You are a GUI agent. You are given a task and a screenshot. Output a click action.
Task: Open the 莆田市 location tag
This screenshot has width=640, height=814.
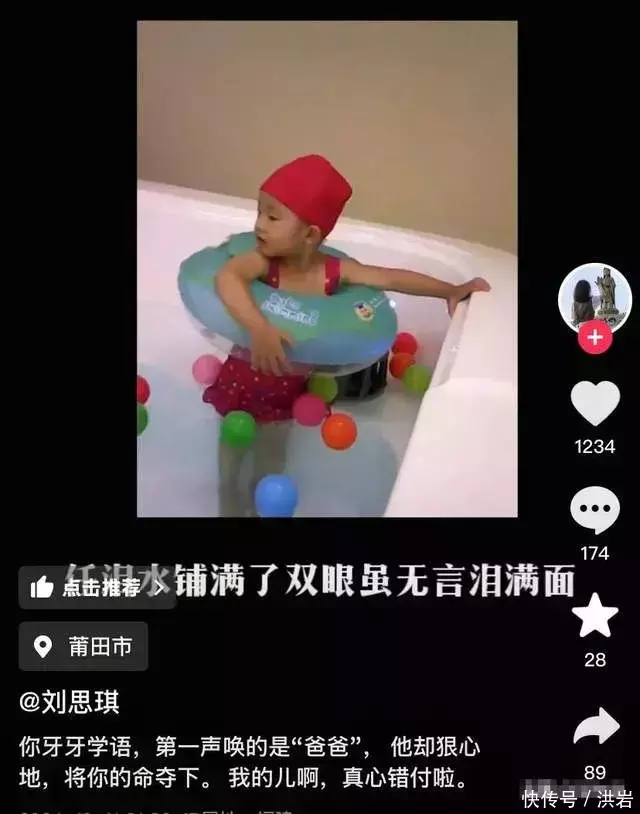[x=84, y=646]
